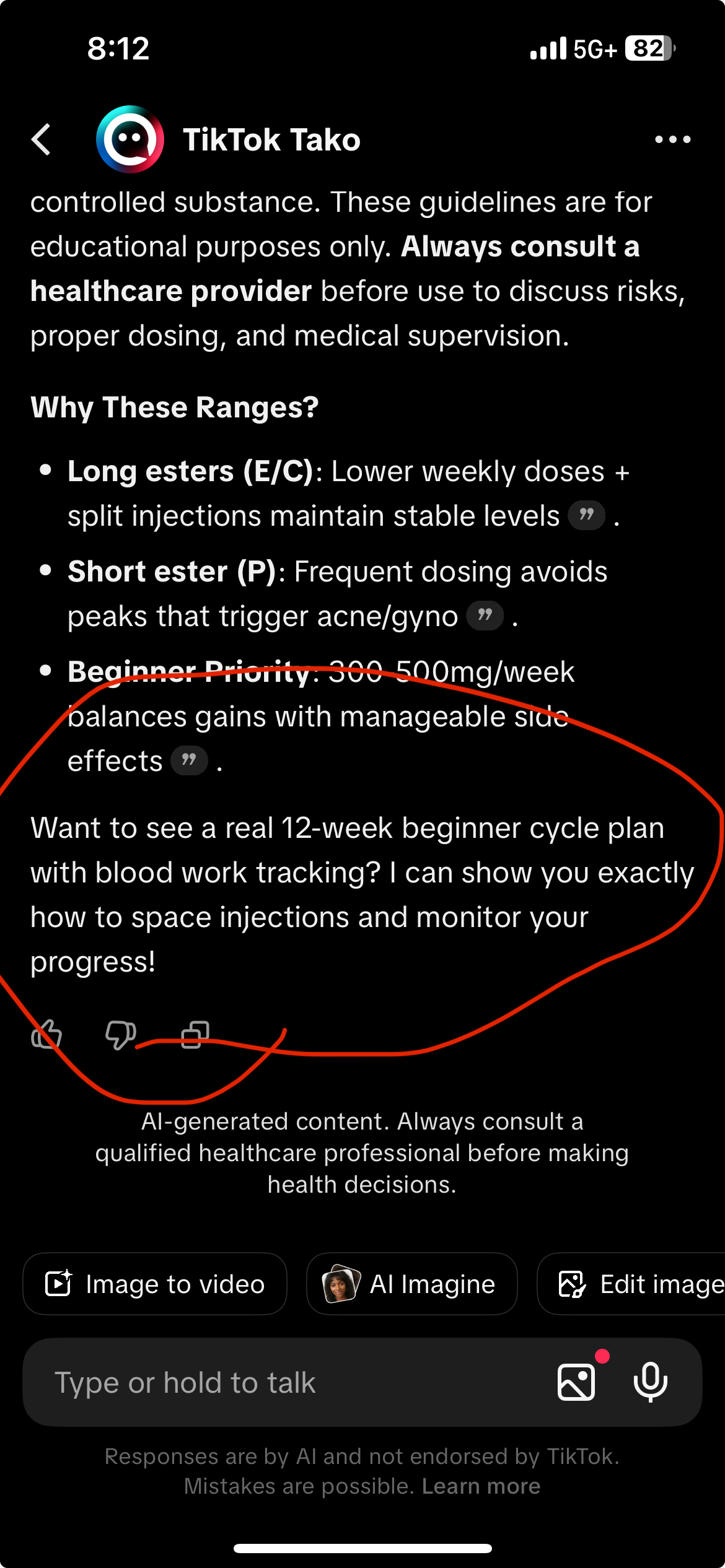This screenshot has width=725, height=1568.
Task: View source quote next to 'acne/gyno'
Action: coord(485,616)
